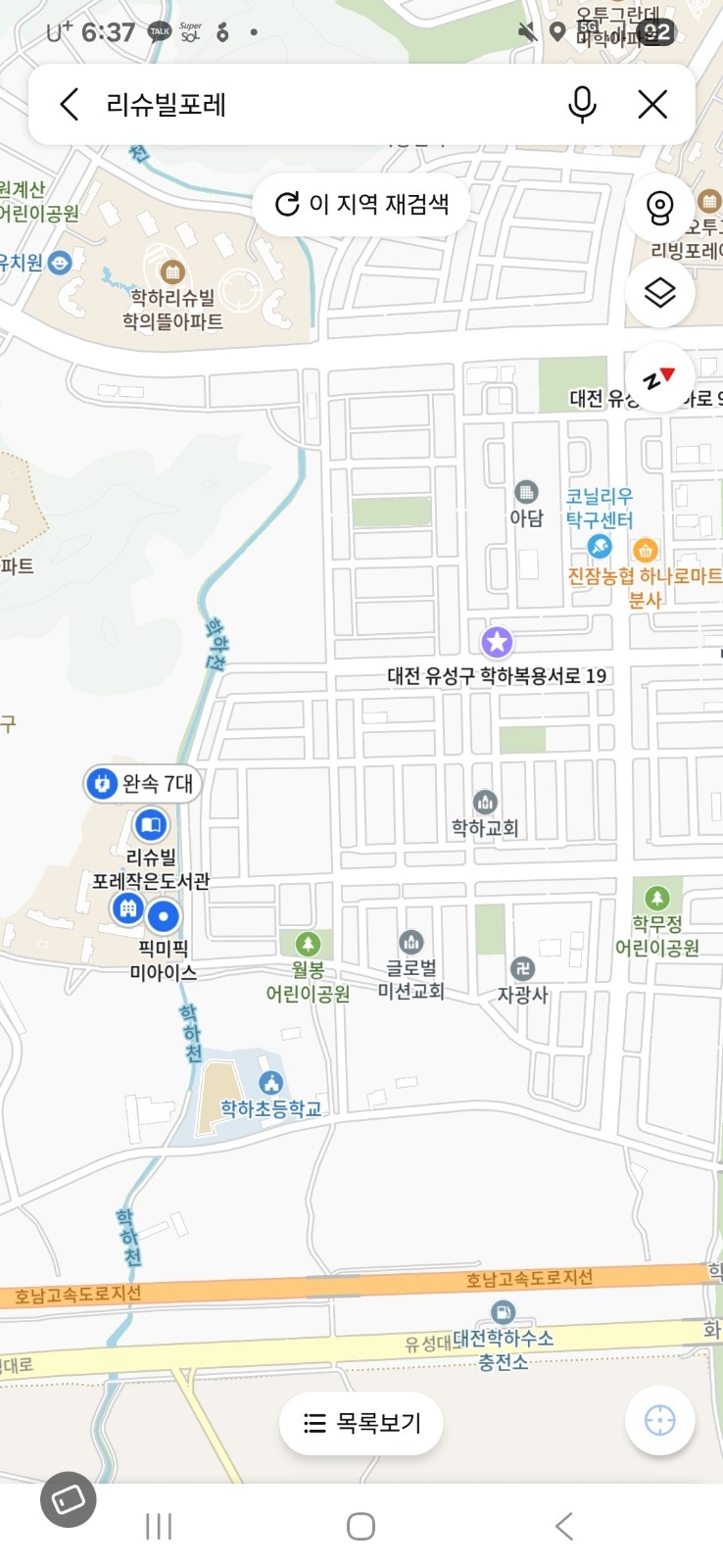Clear the search with the X
Viewport: 723px width, 1568px height.
[x=652, y=104]
